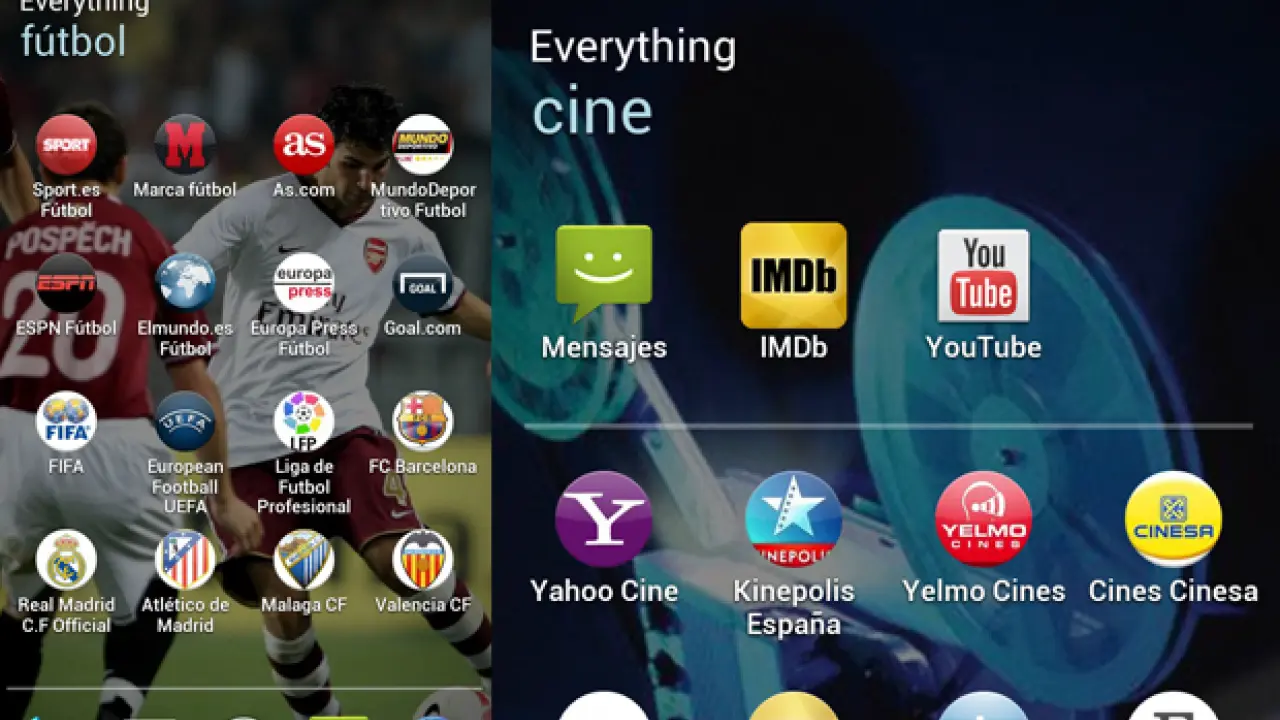Open Real Madrid C.F Official
1280x720 pixels.
pos(66,560)
